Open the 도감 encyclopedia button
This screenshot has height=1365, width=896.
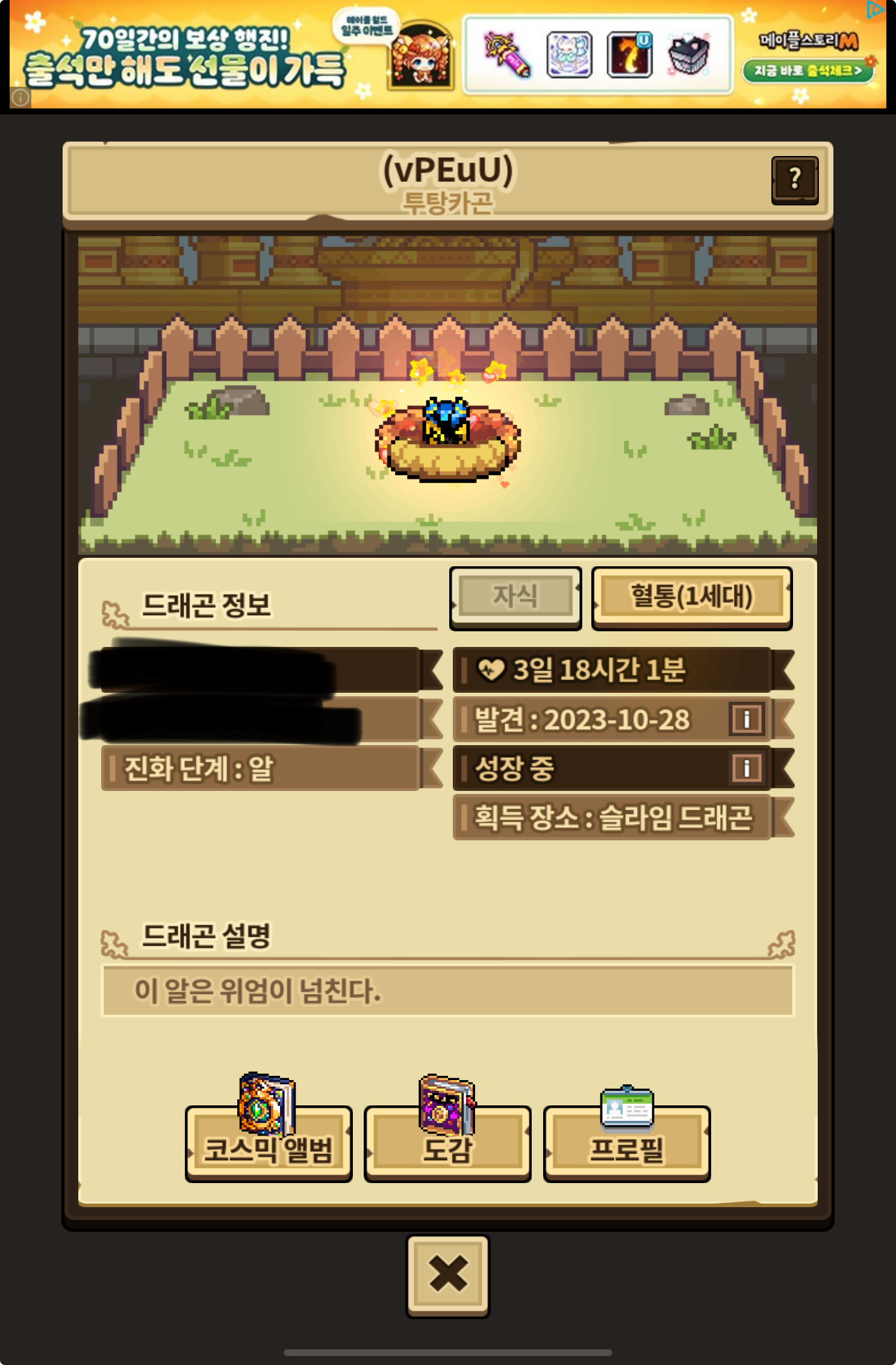447,1143
